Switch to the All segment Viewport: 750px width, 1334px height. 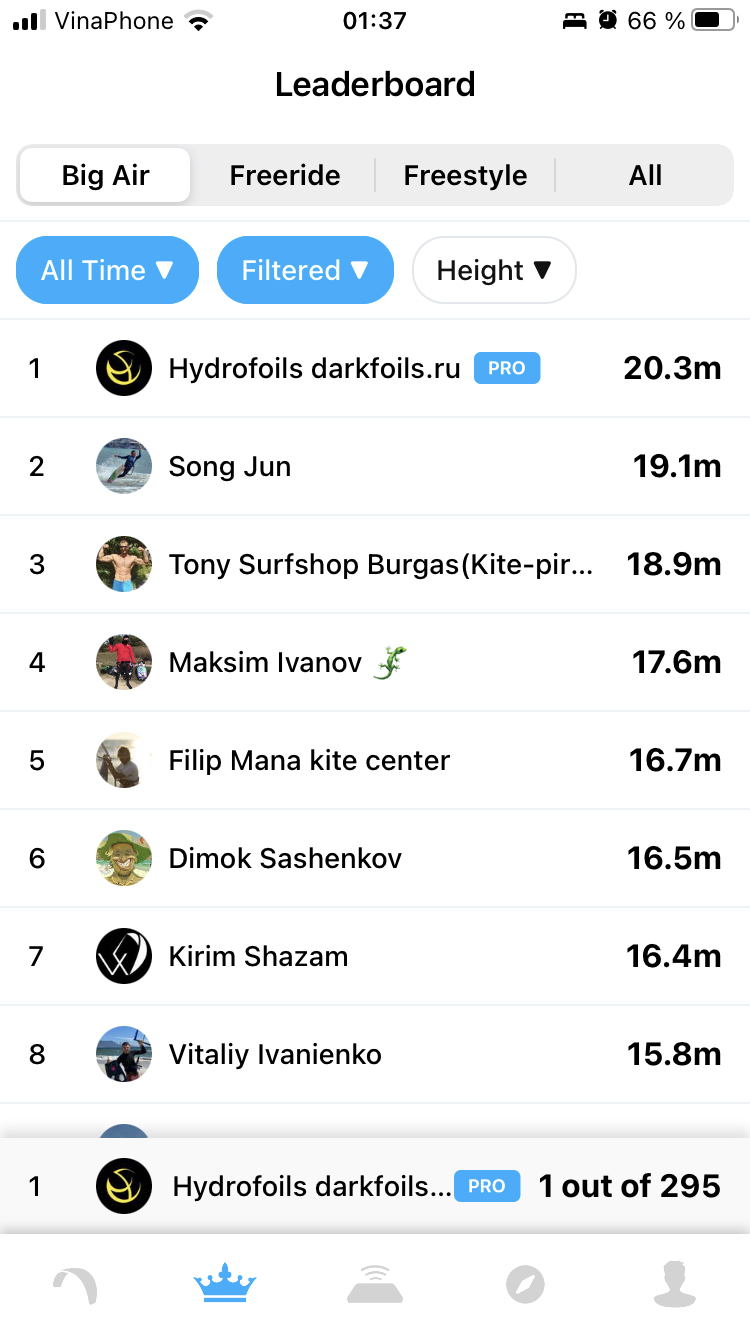pyautogui.click(x=645, y=176)
